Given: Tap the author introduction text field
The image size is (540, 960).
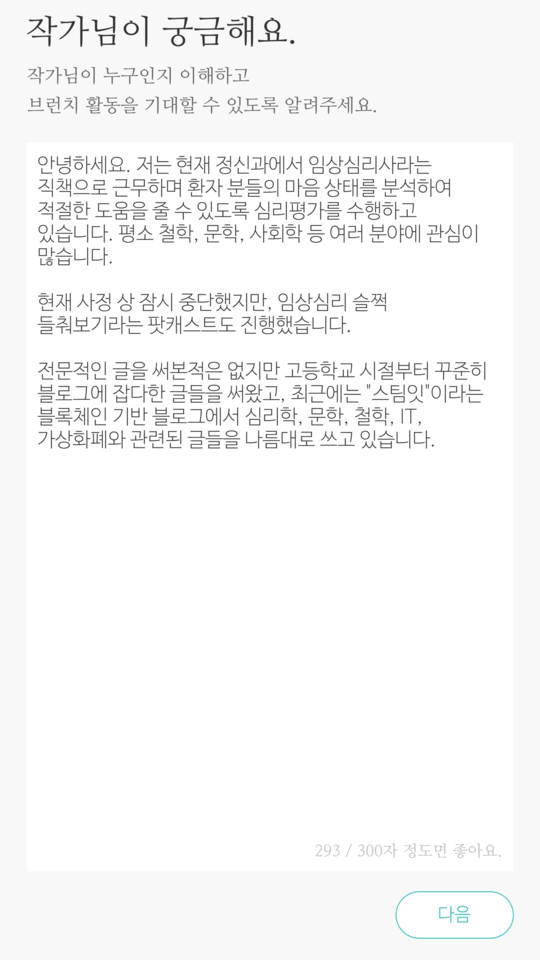Looking at the screenshot, I should [x=269, y=506].
